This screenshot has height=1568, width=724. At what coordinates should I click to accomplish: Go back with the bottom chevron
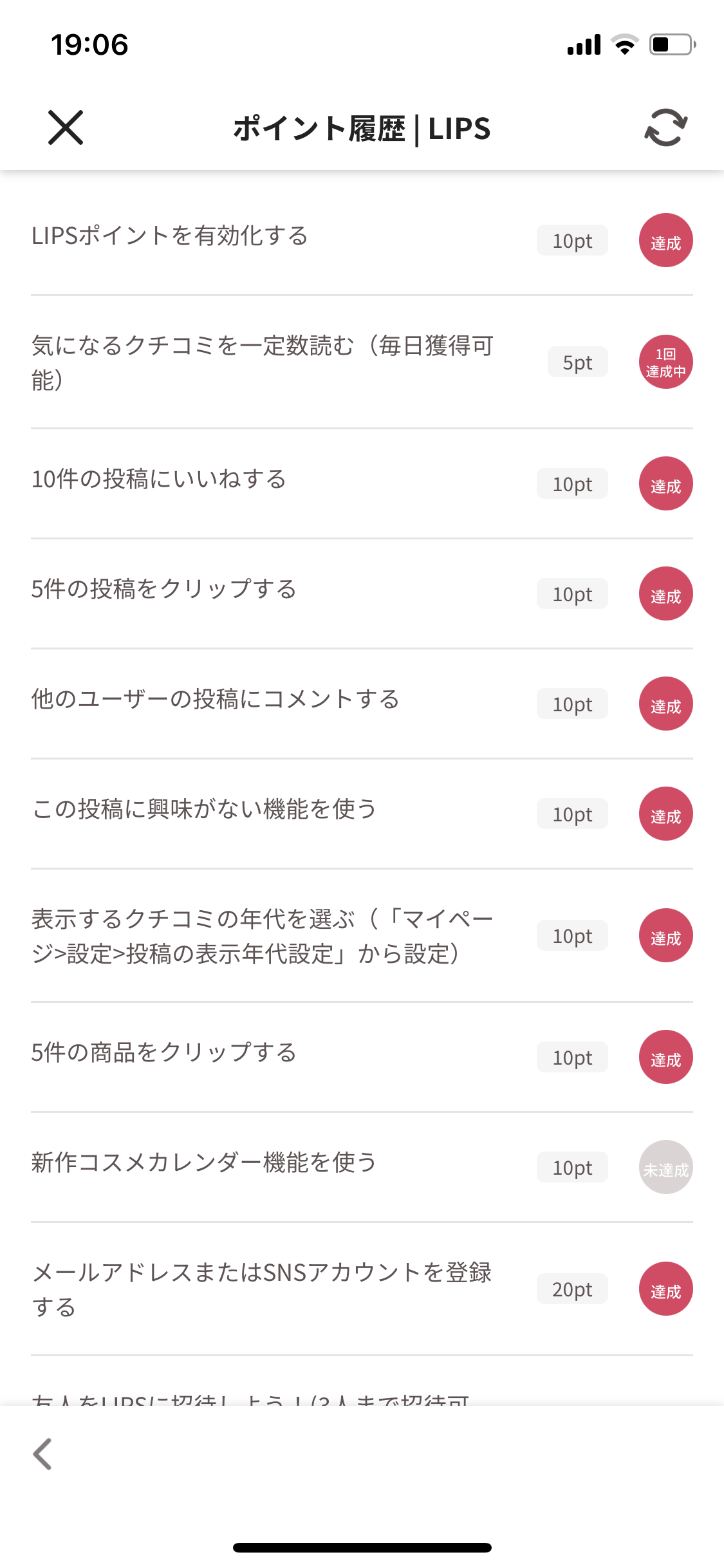[43, 1454]
